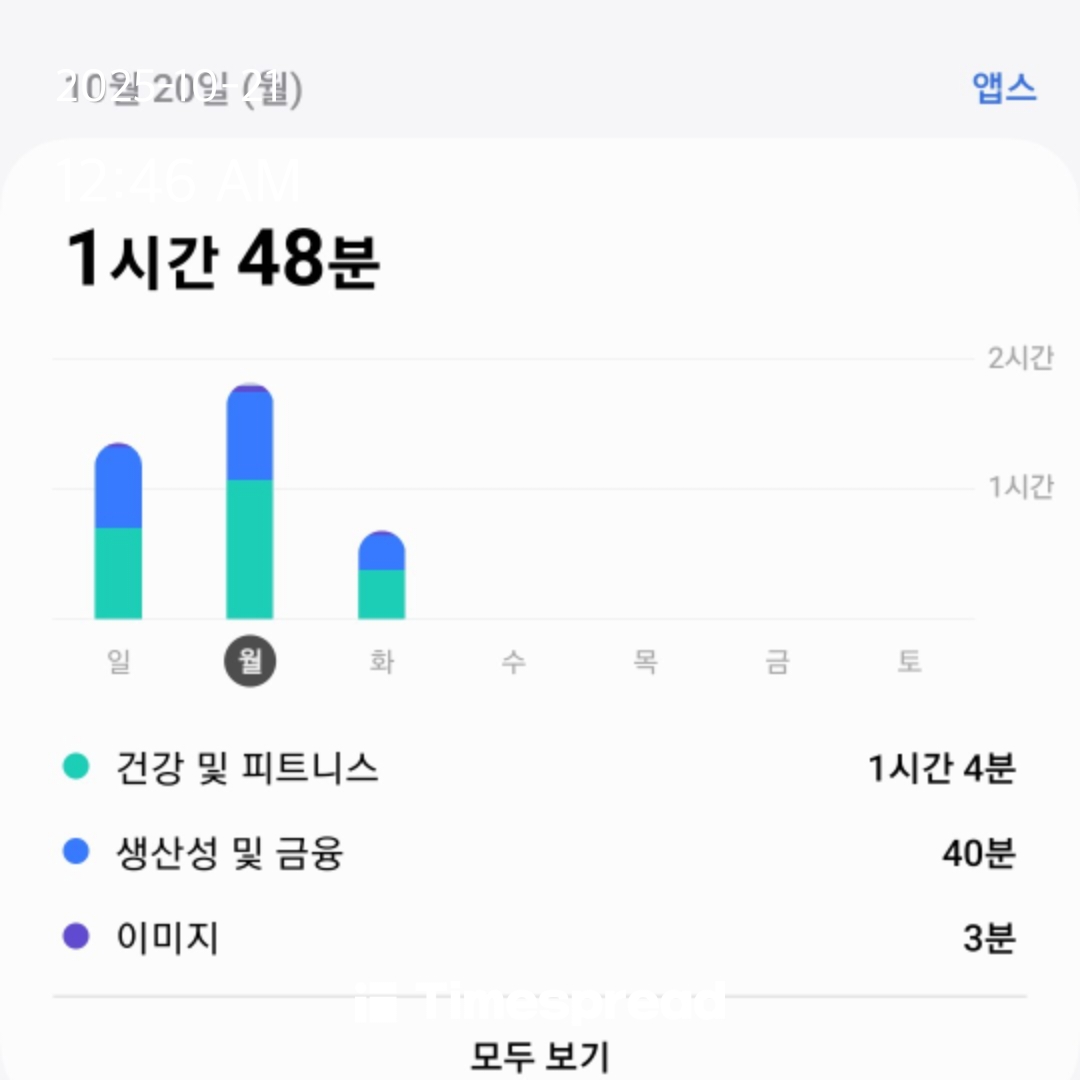Open the 생산성 및 금융 category
Viewport: 1080px width, 1080px height.
(539, 853)
